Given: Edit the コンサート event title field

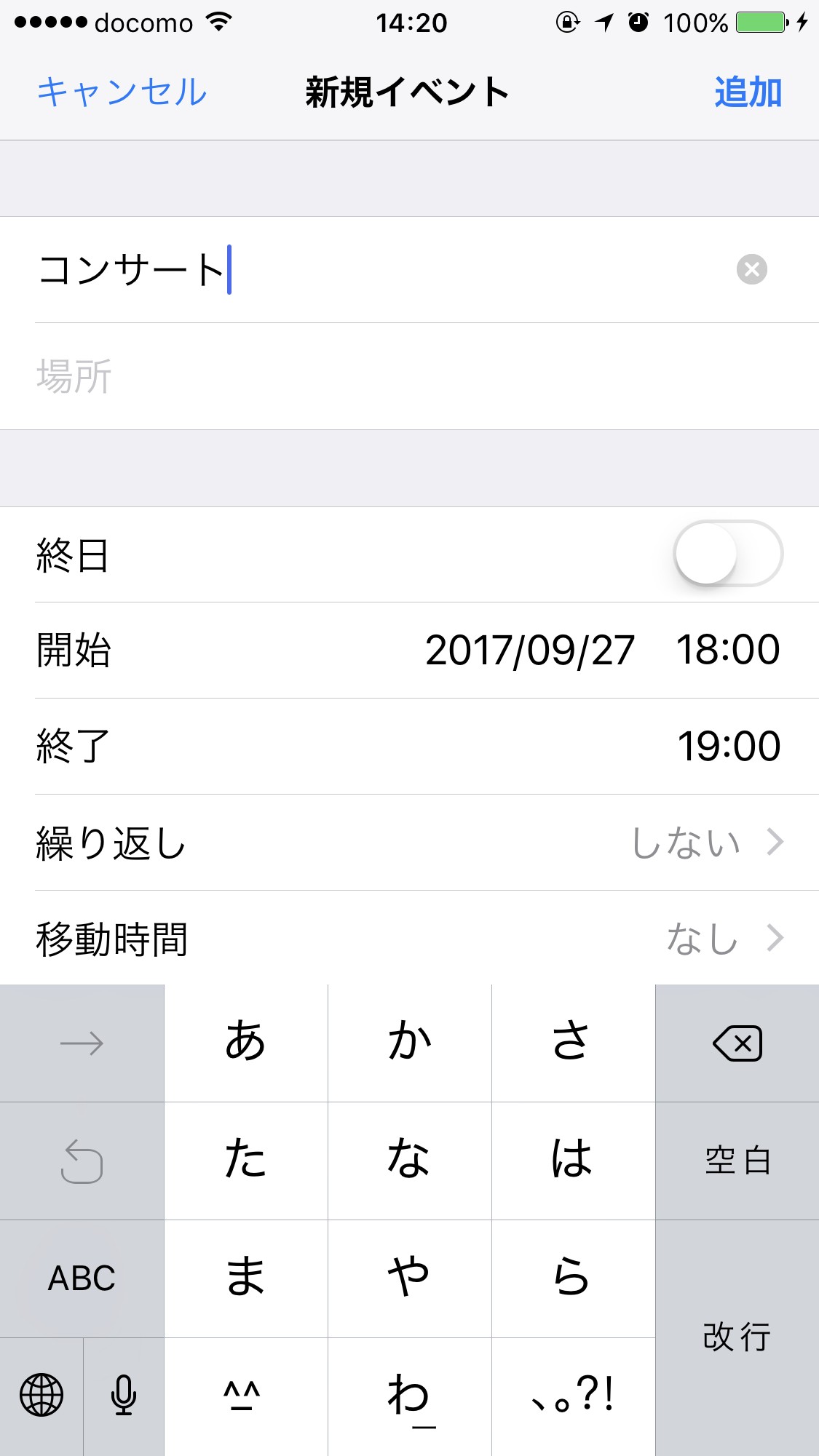Looking at the screenshot, I should point(364,269).
